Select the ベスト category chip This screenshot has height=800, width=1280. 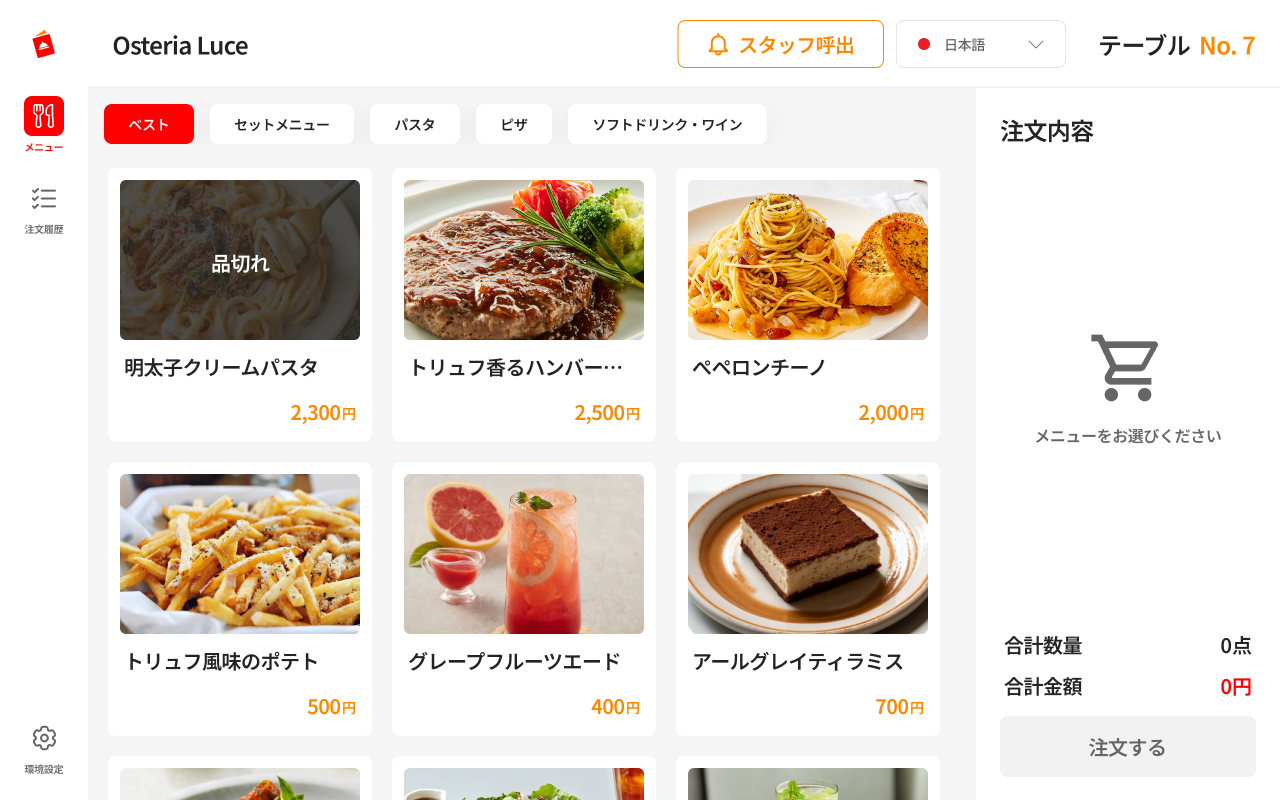[x=149, y=124]
